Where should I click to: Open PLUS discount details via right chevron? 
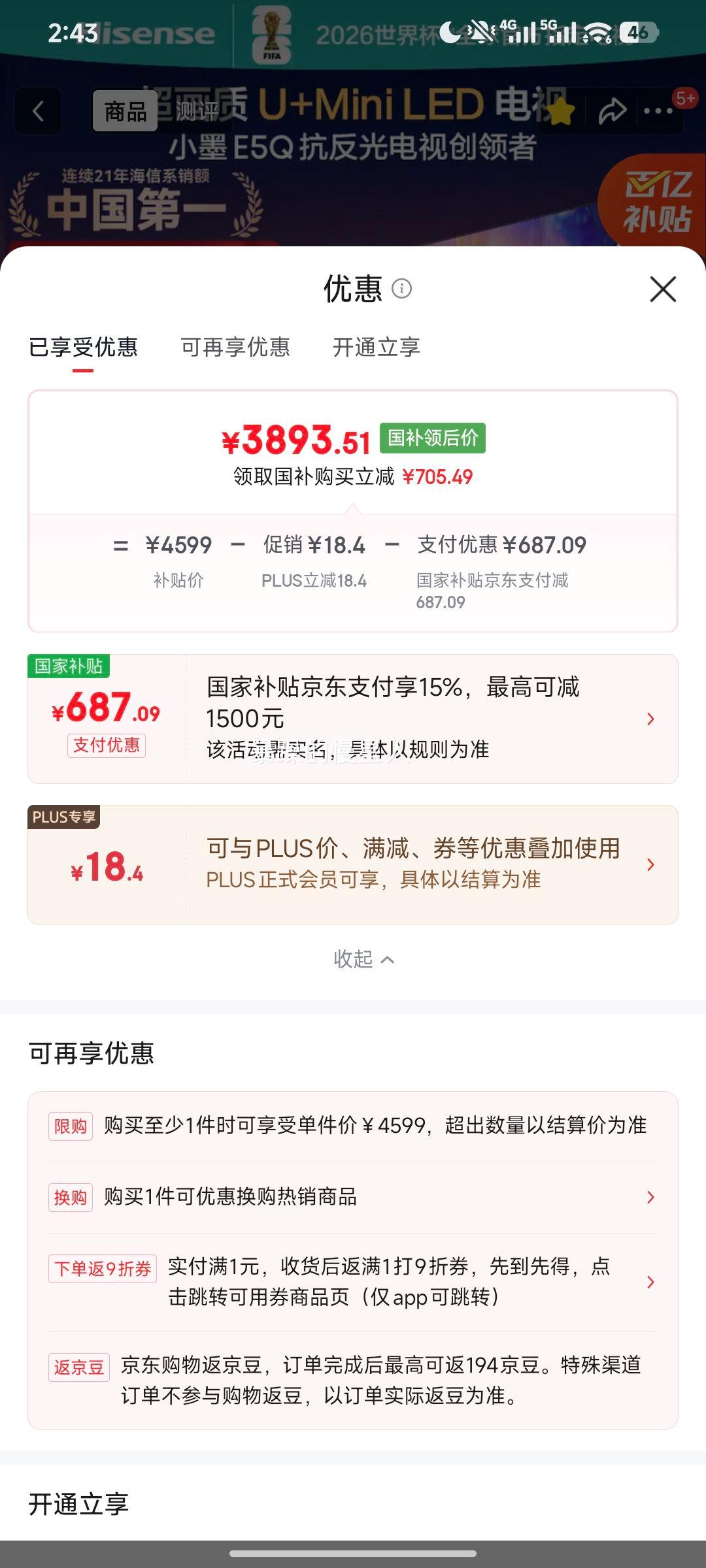(x=650, y=864)
